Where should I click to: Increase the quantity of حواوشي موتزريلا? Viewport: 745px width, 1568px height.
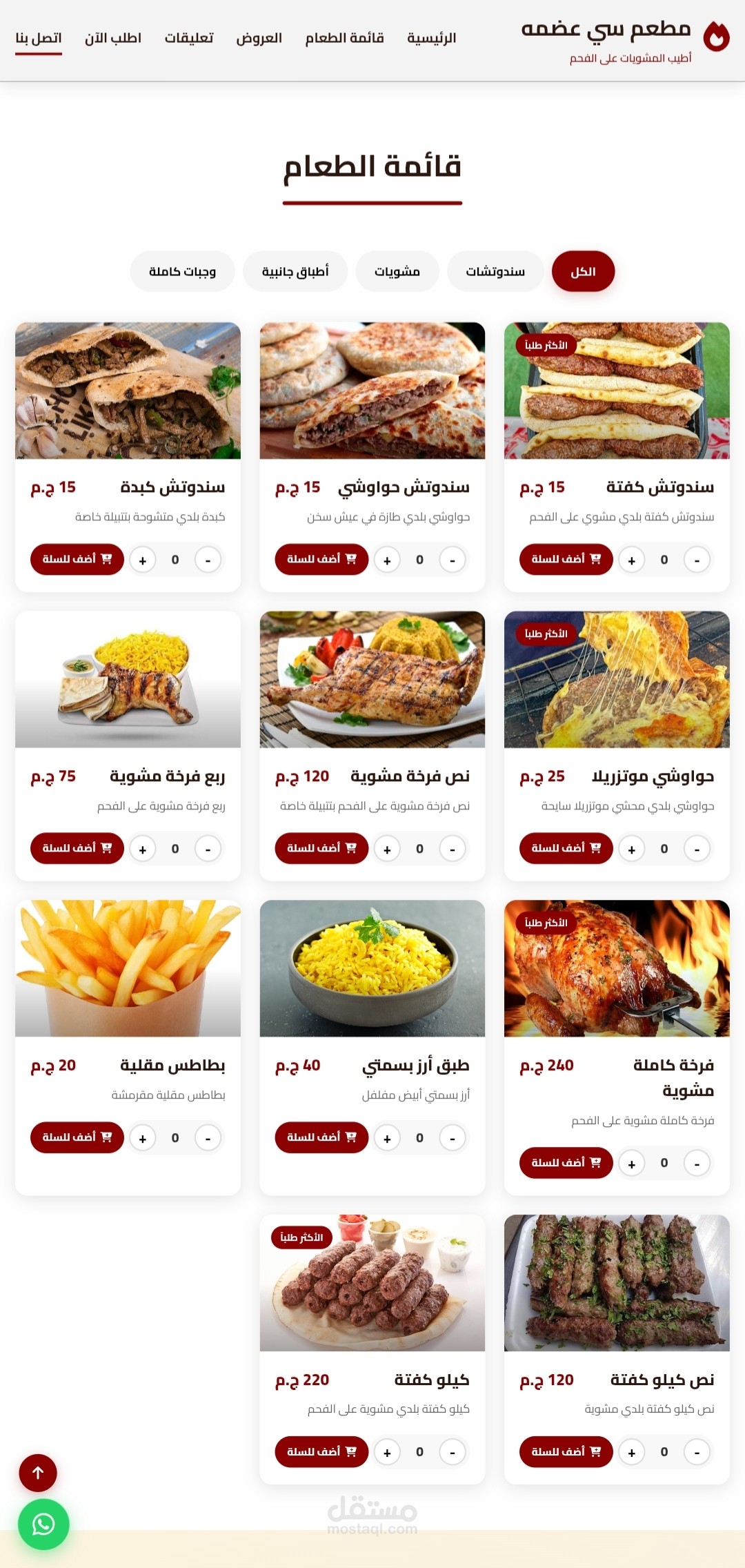[631, 850]
